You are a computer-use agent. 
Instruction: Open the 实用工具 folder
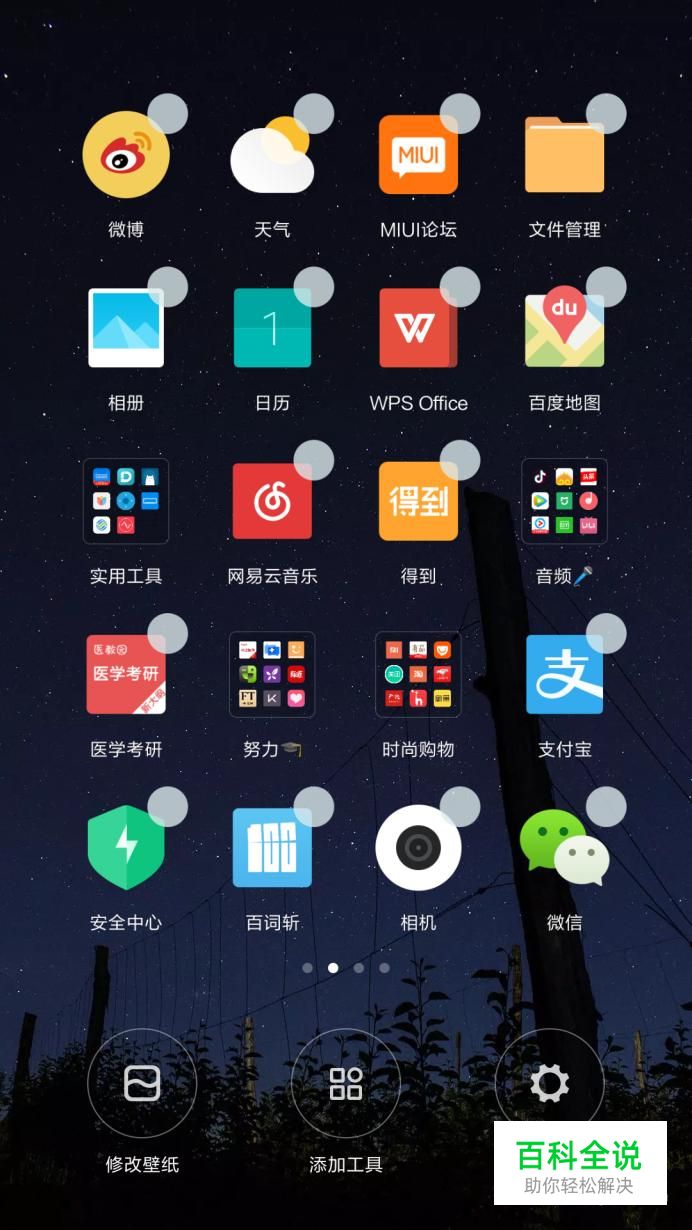[126, 501]
